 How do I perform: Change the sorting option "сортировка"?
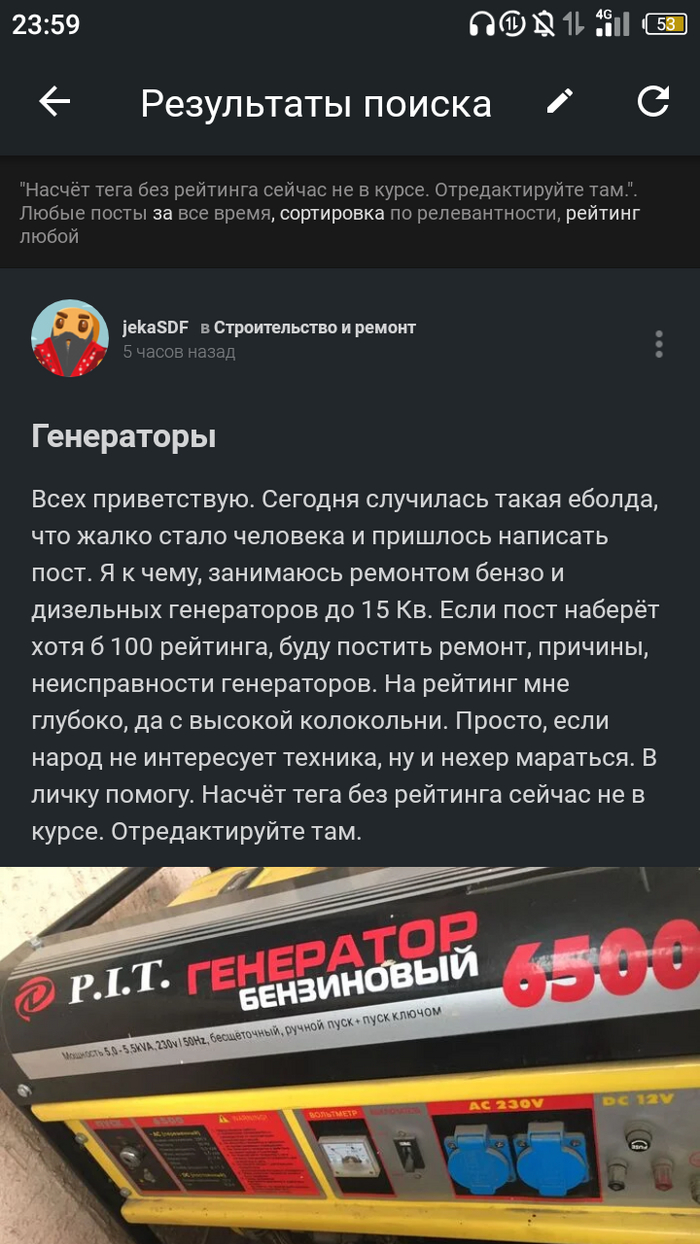332,213
